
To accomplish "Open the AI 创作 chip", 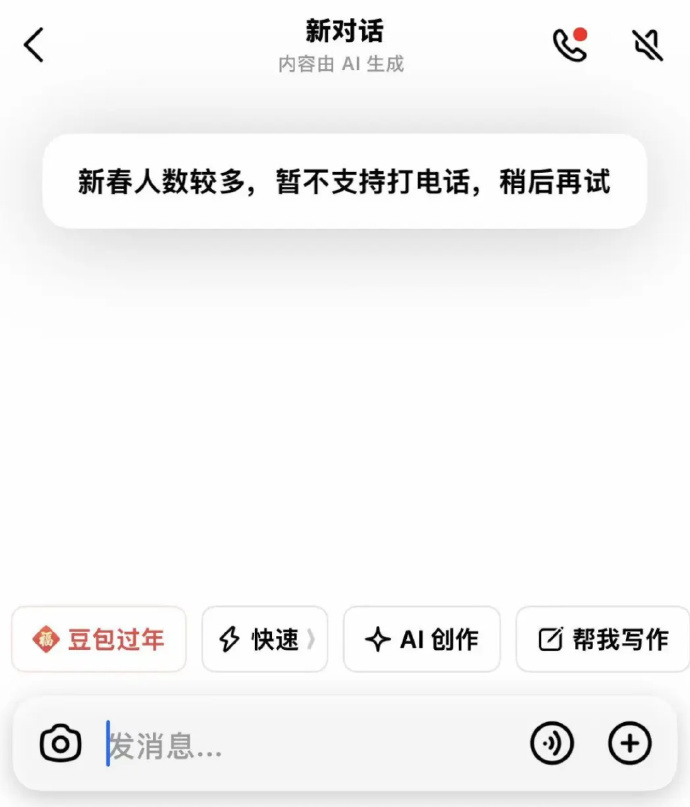I will [x=421, y=639].
